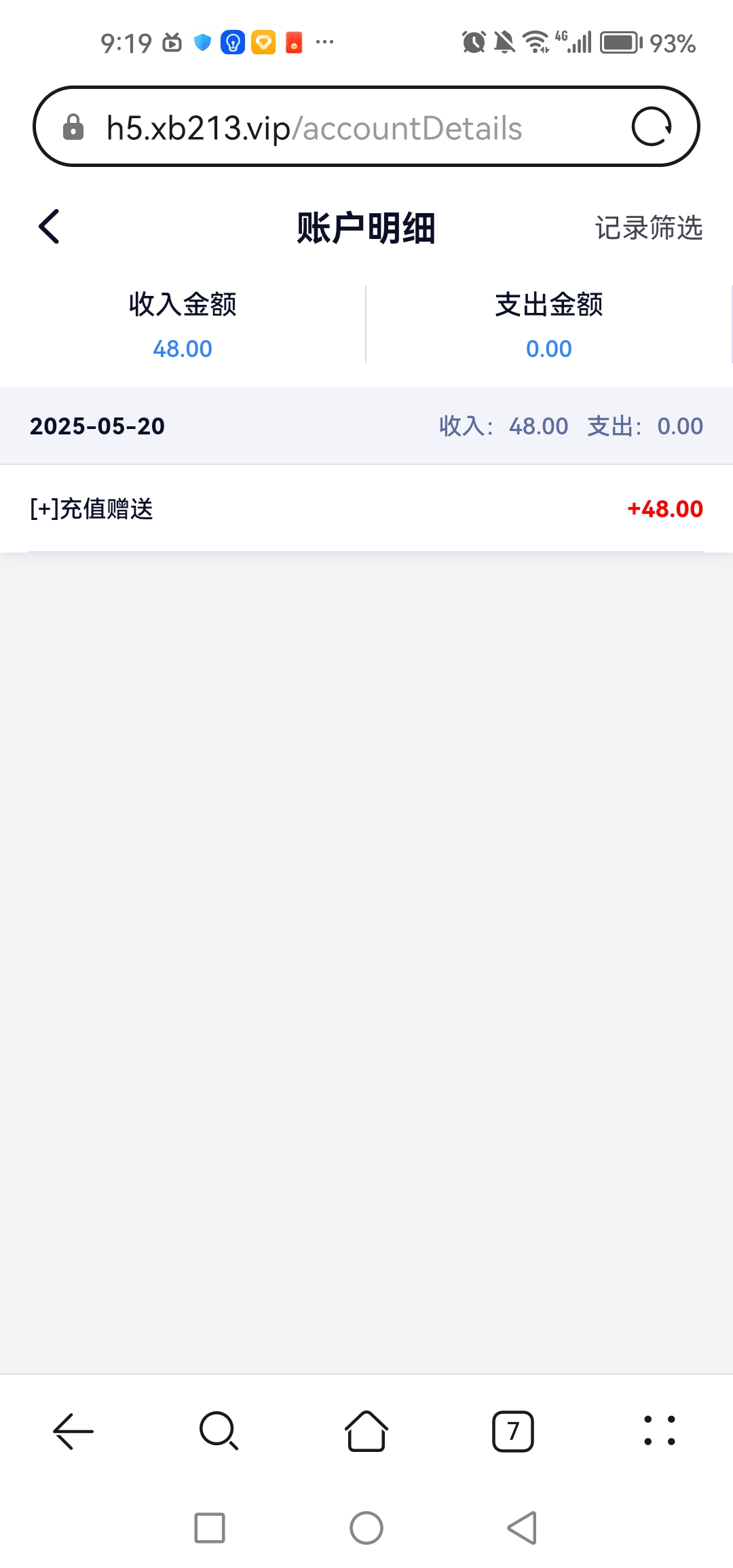The height and width of the screenshot is (1568, 733).
Task: Open the browser four-dot menu
Action: pos(660,1431)
